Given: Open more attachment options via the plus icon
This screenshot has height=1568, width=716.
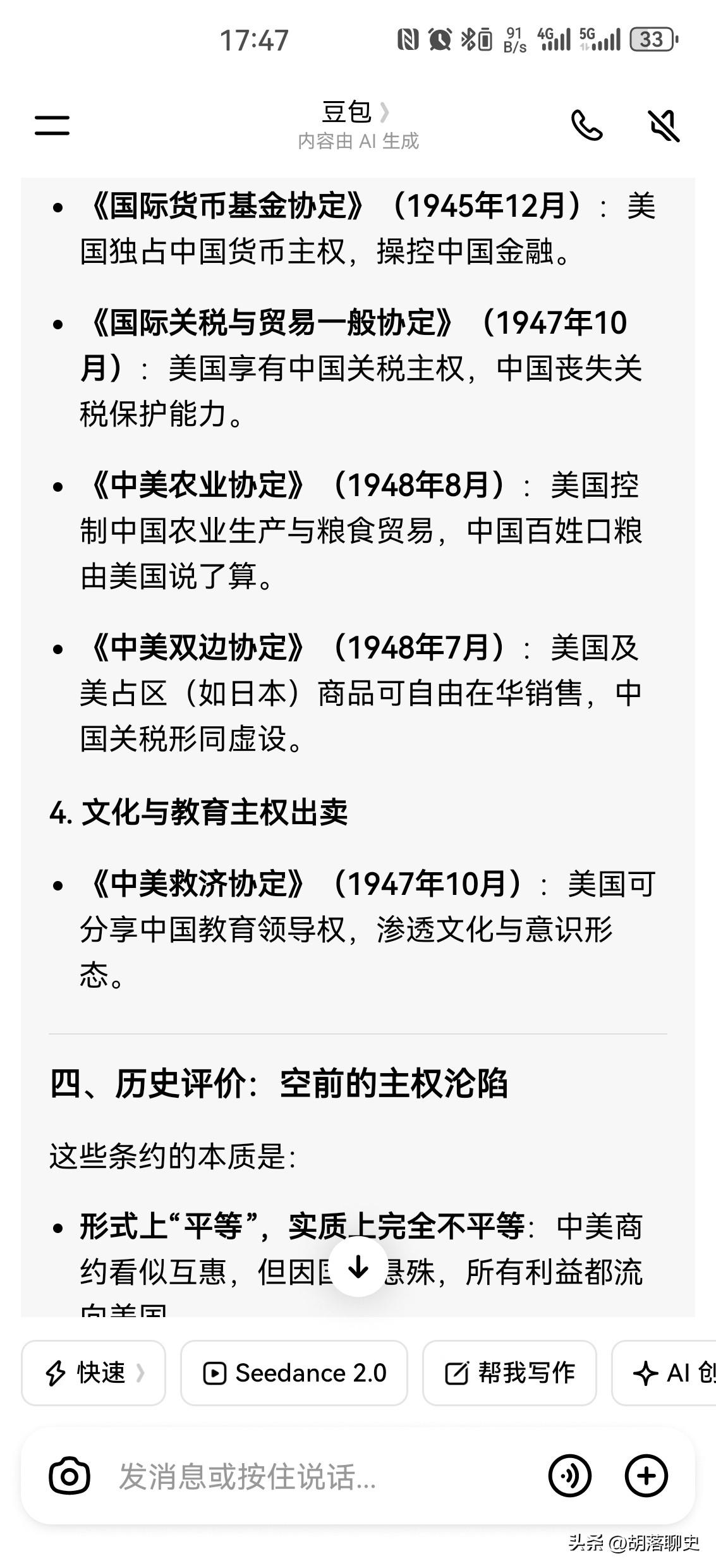Looking at the screenshot, I should [x=646, y=1475].
